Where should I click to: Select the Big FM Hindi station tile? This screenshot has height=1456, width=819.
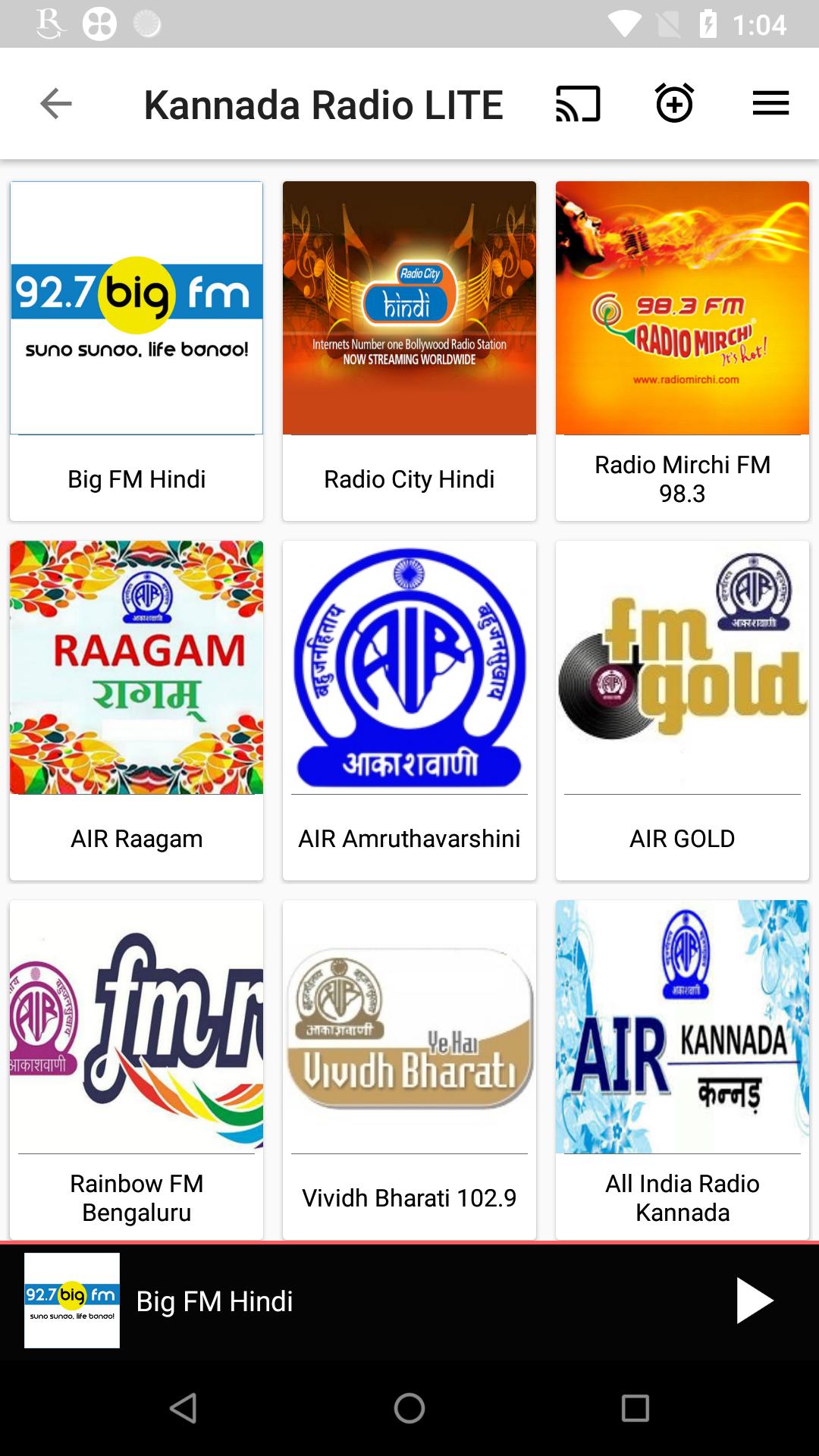point(136,351)
